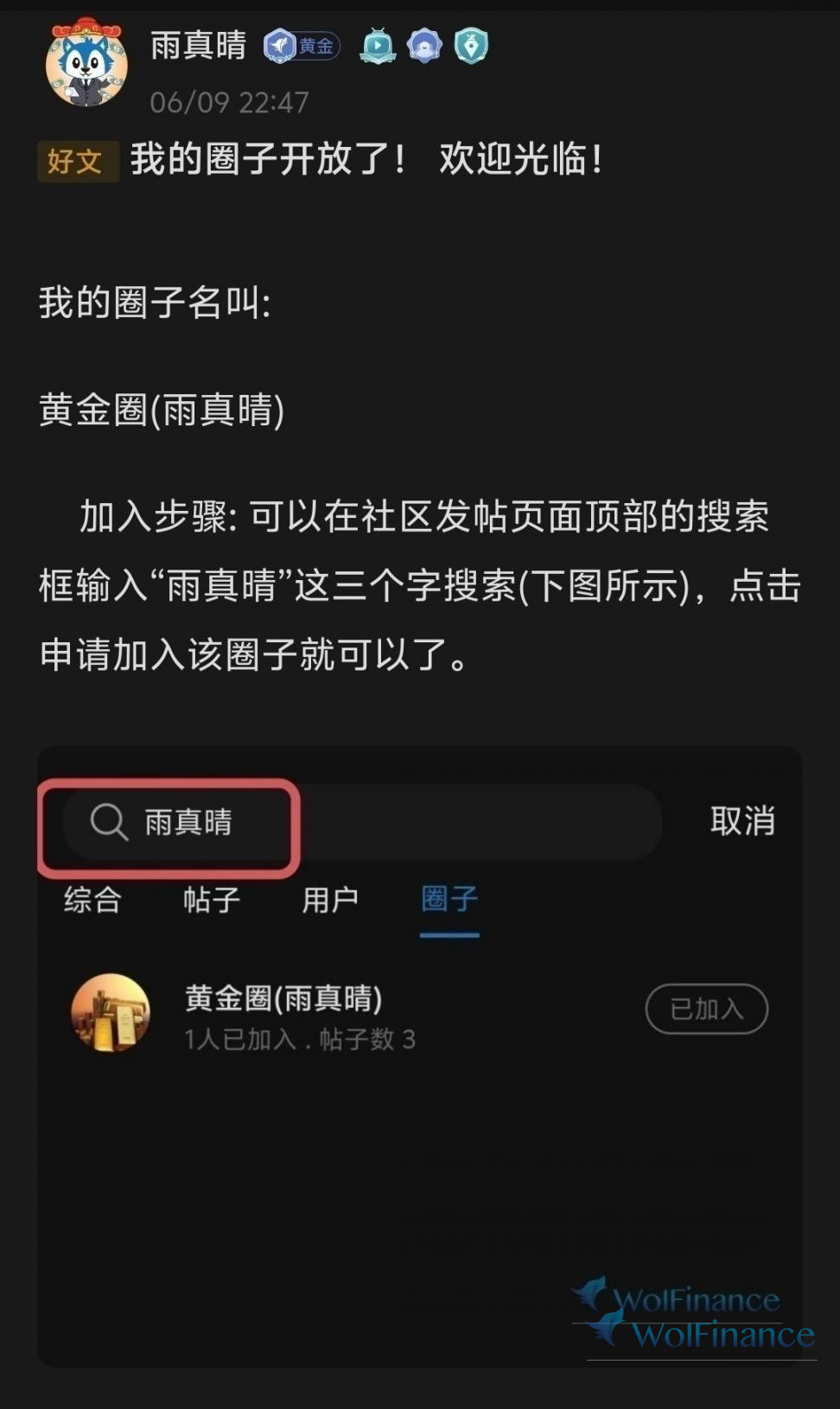Open 雨真晴's profile avatar
The image size is (840, 1409).
(86, 64)
